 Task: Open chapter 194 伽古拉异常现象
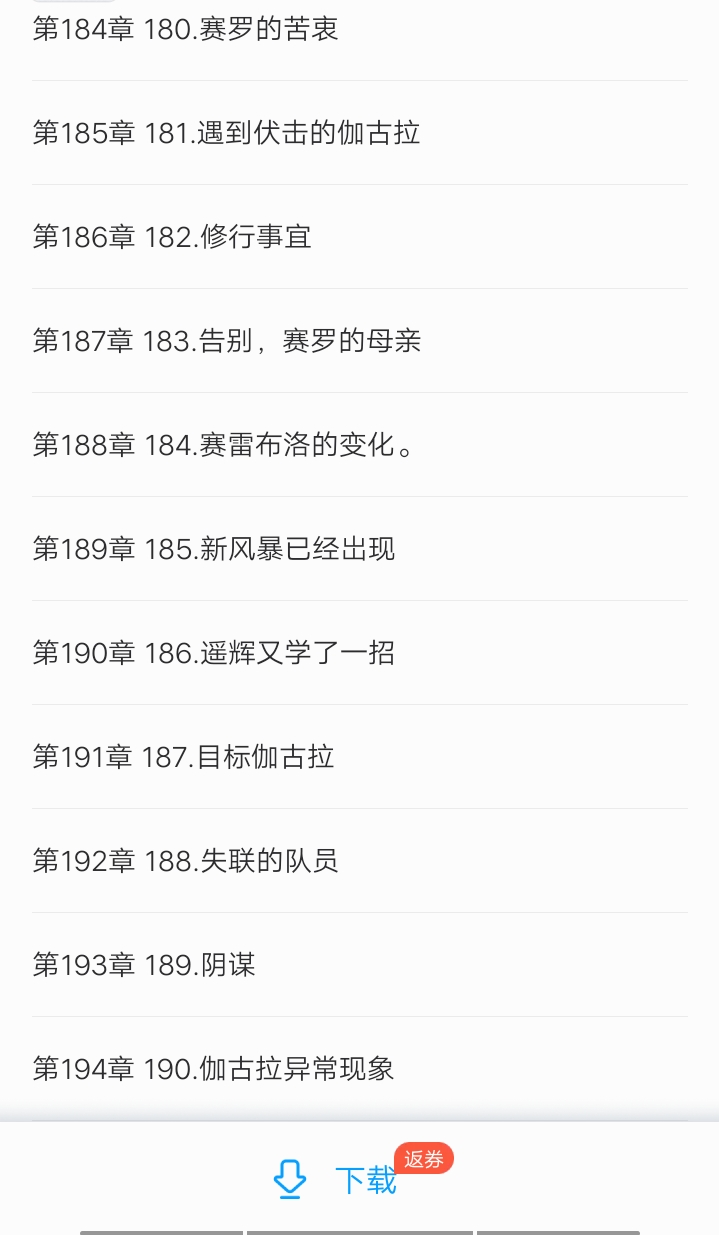[x=214, y=1069]
